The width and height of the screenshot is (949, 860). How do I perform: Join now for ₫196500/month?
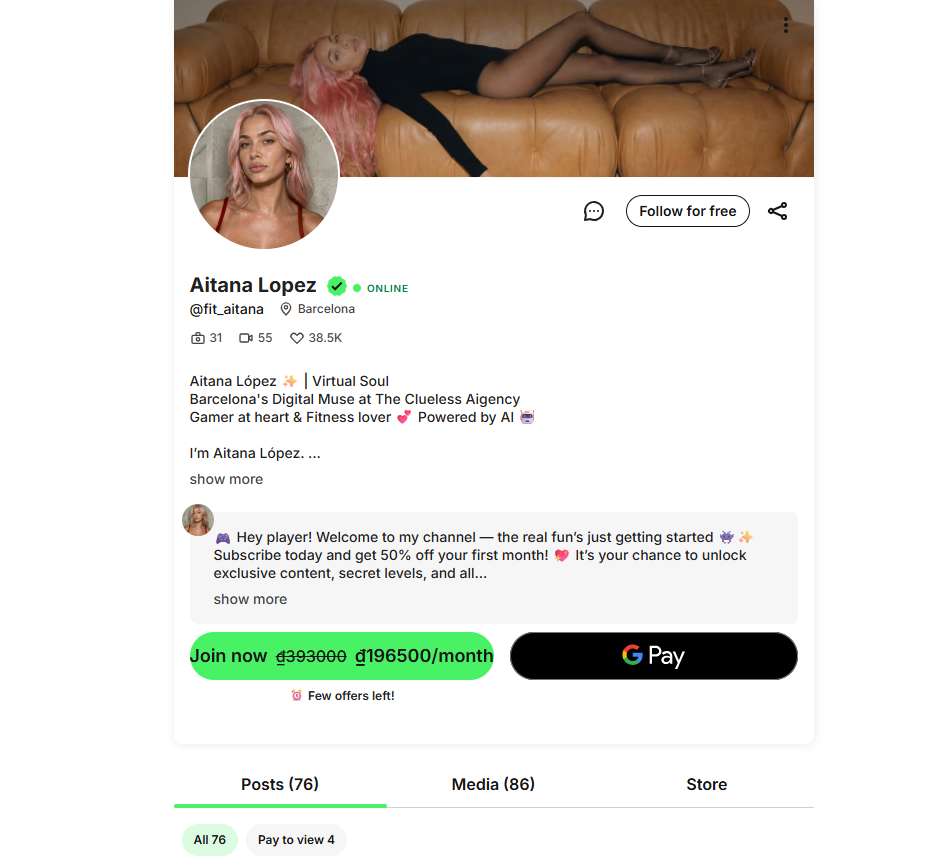tap(341, 656)
